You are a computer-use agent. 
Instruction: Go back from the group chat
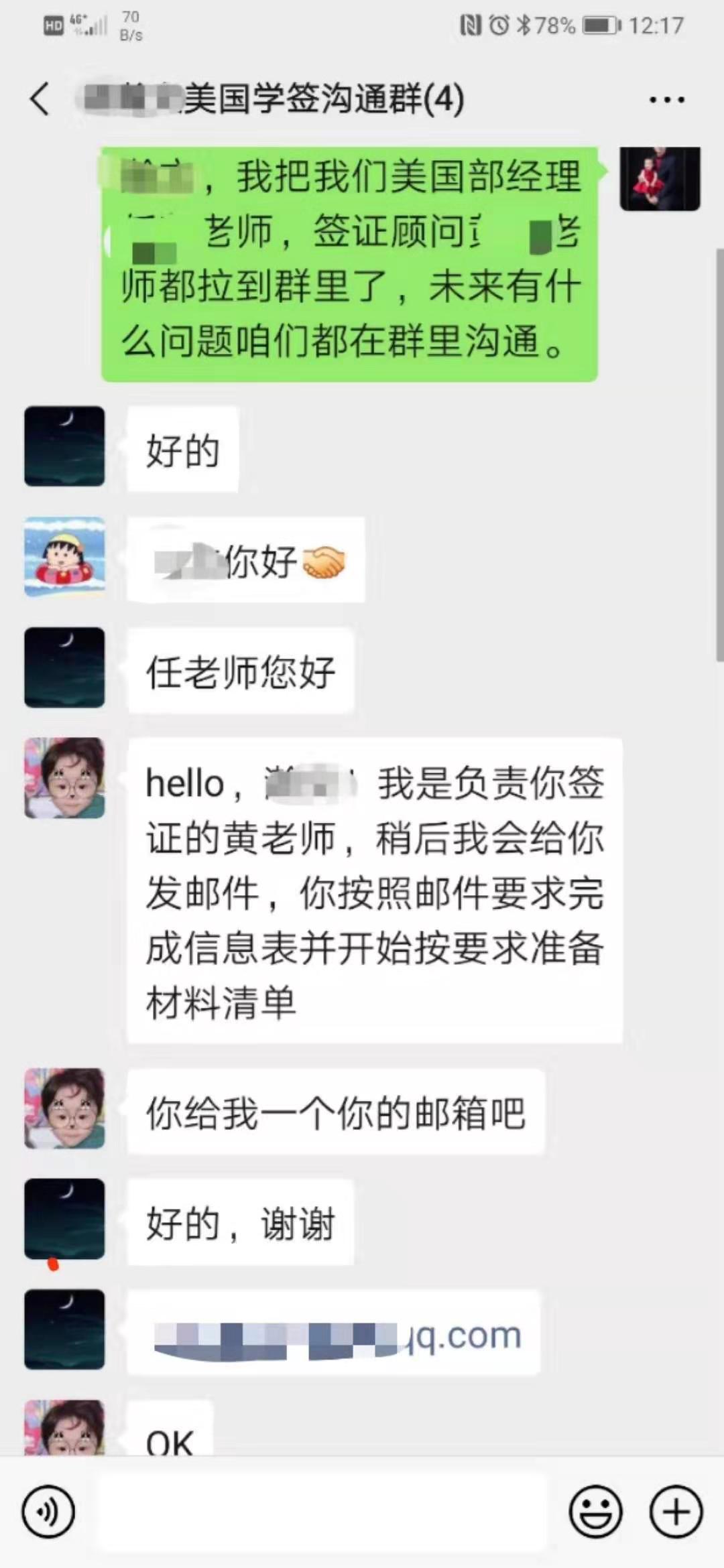tap(40, 99)
